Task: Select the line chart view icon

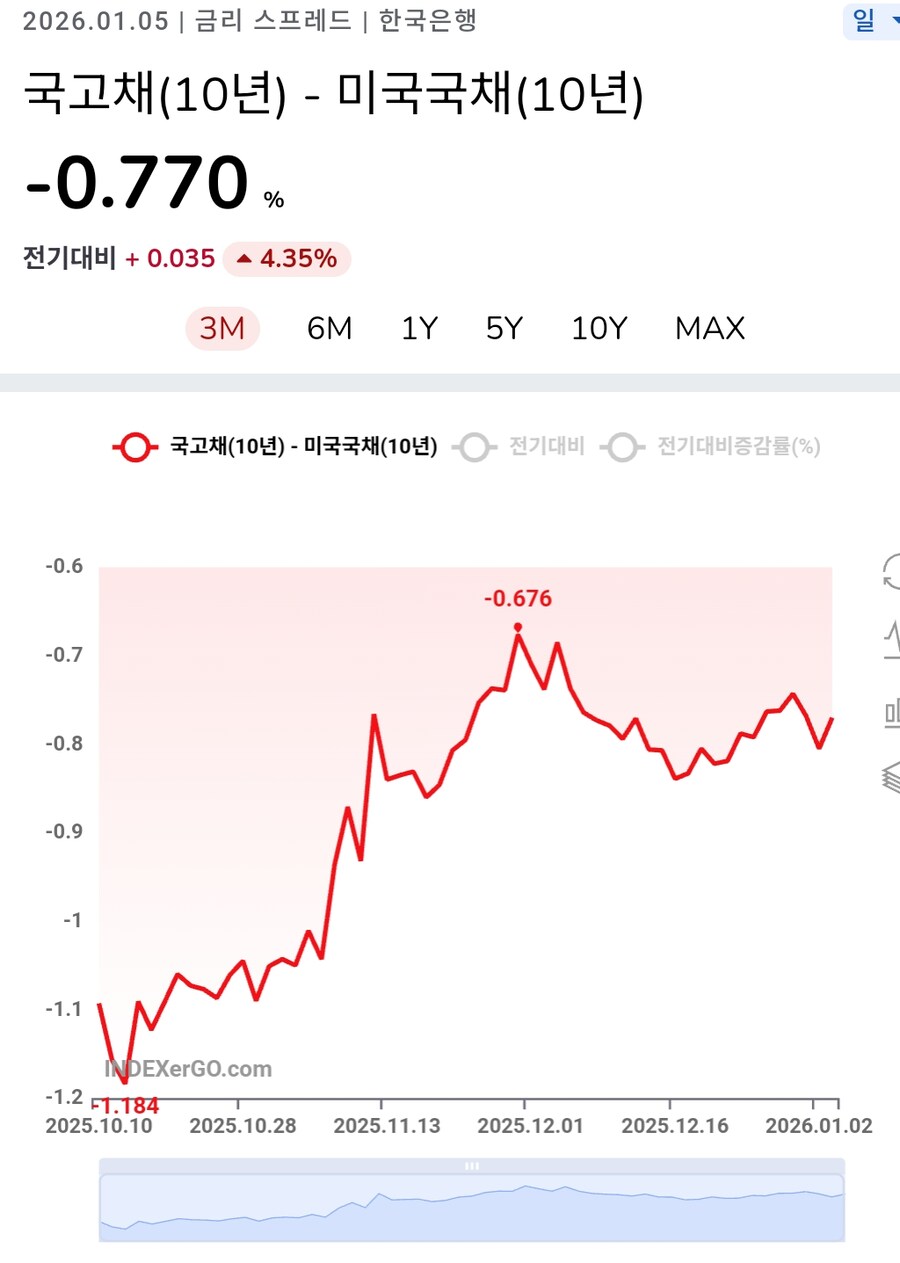Action: click(891, 641)
